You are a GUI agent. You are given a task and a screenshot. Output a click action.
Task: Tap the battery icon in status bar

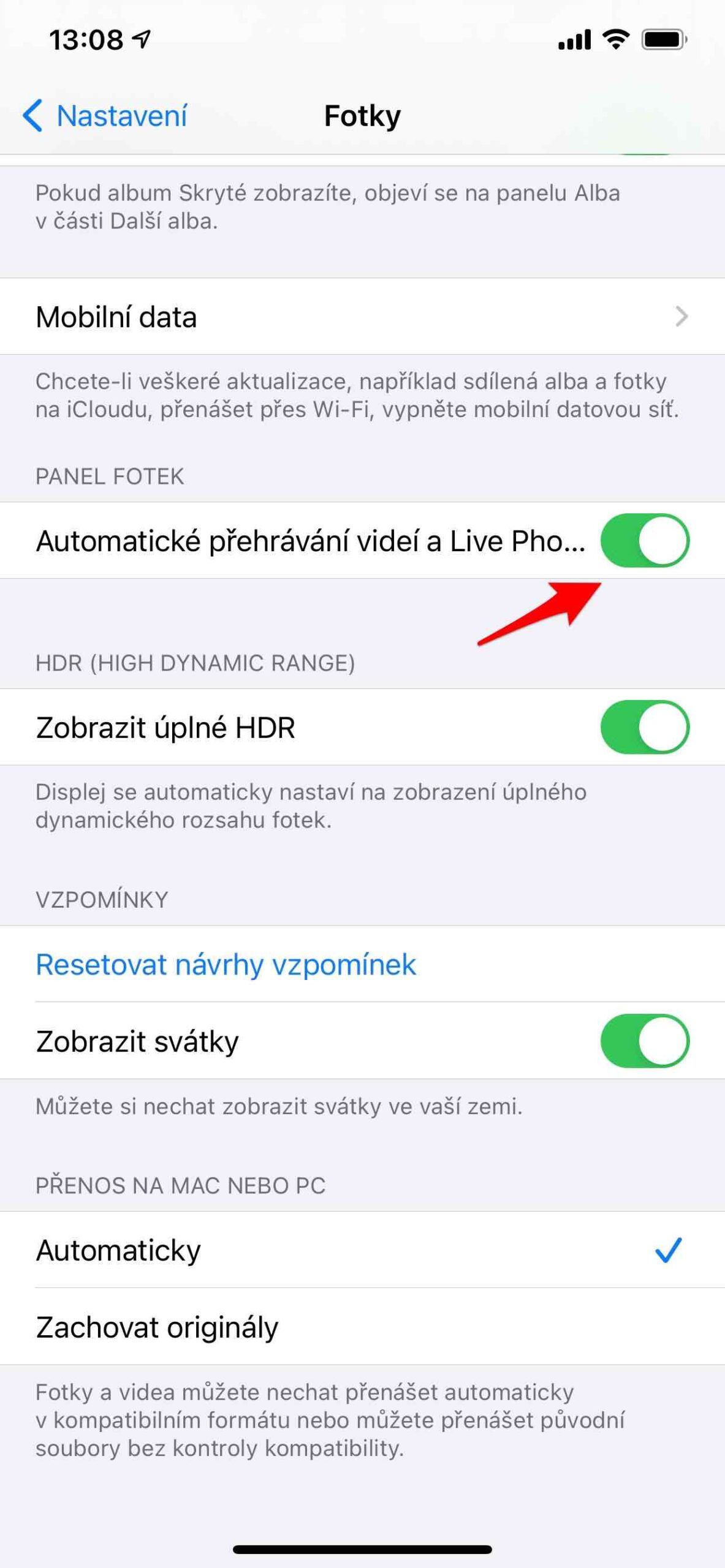point(664,39)
